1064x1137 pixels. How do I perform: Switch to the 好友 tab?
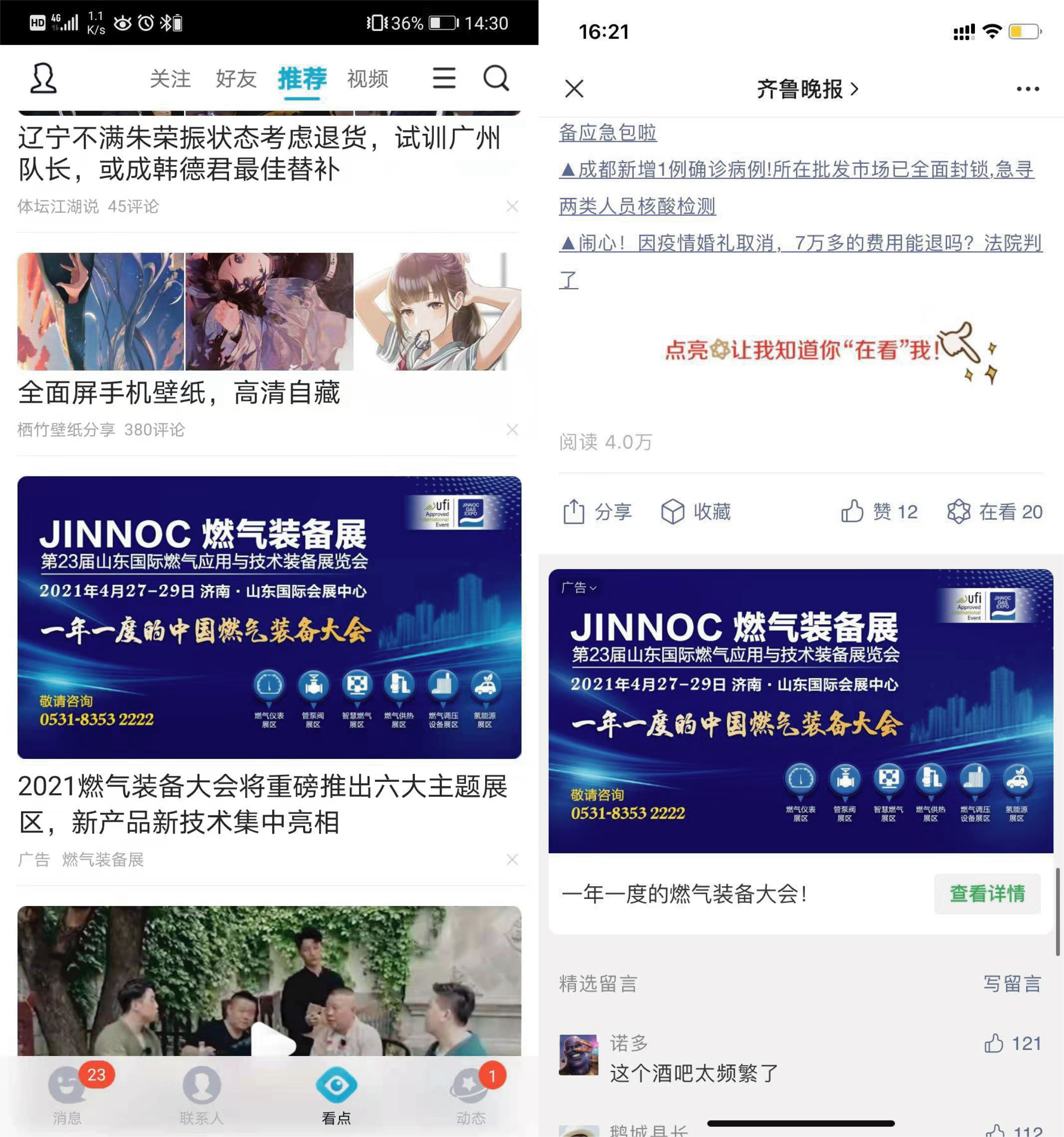[236, 79]
